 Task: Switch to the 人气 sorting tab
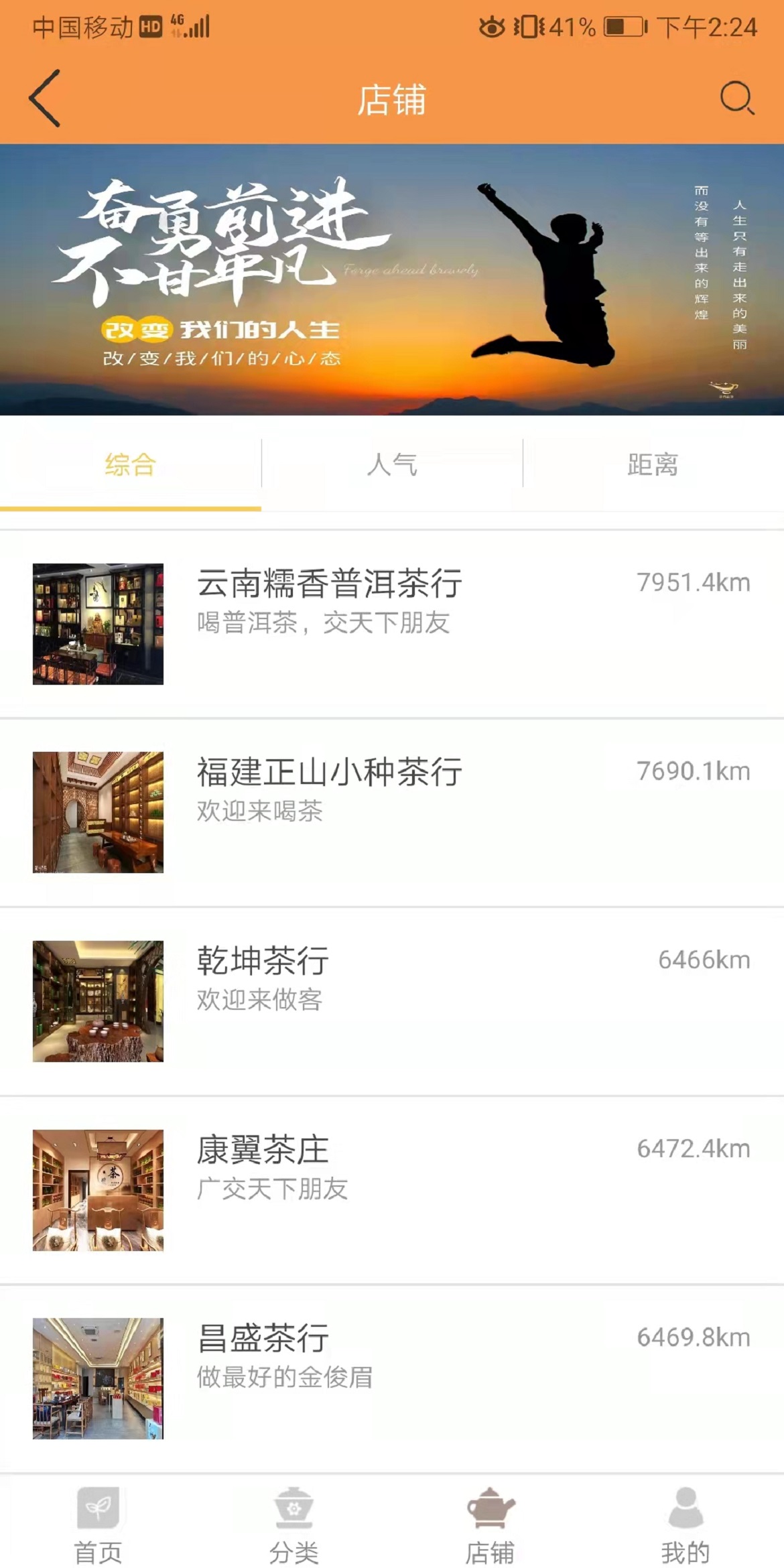click(x=392, y=464)
